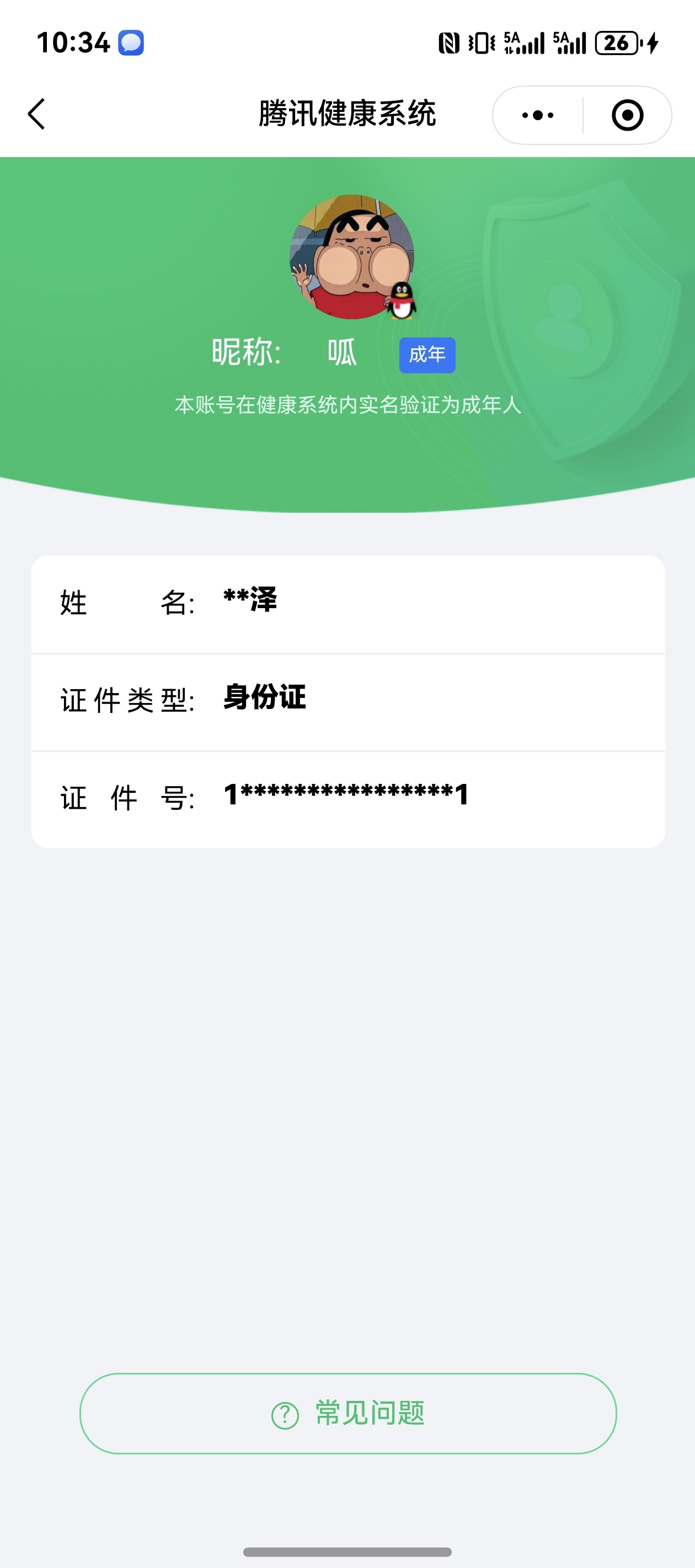Tap the capsule close/exit mini-program icon
This screenshot has height=1568, width=695.
[x=627, y=115]
